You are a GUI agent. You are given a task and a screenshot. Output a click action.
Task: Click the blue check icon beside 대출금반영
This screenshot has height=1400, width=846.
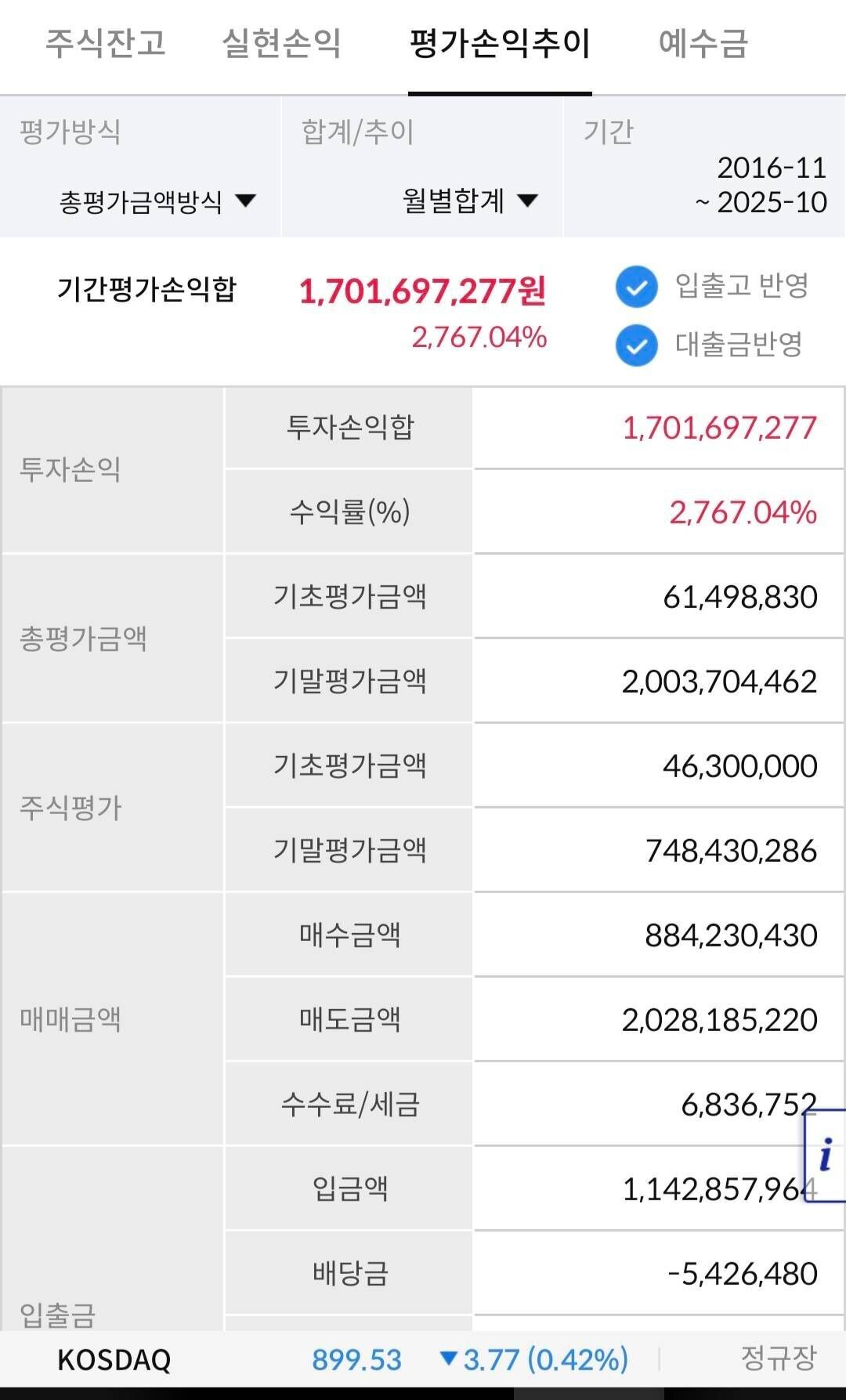[635, 345]
